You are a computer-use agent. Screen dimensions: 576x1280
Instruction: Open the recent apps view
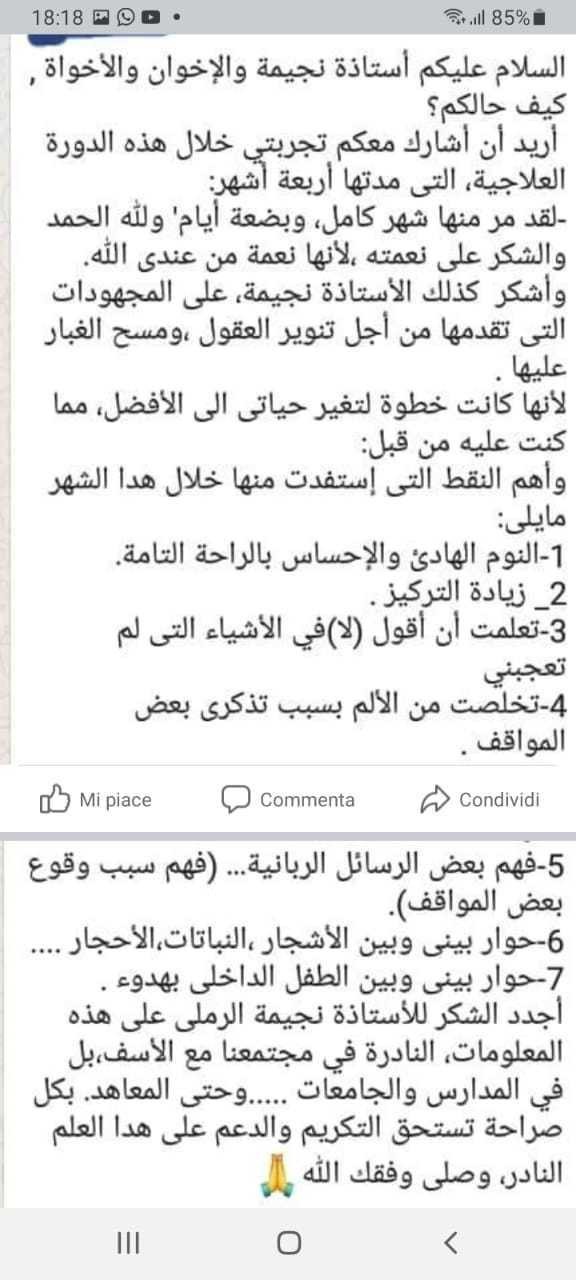pos(127,1242)
